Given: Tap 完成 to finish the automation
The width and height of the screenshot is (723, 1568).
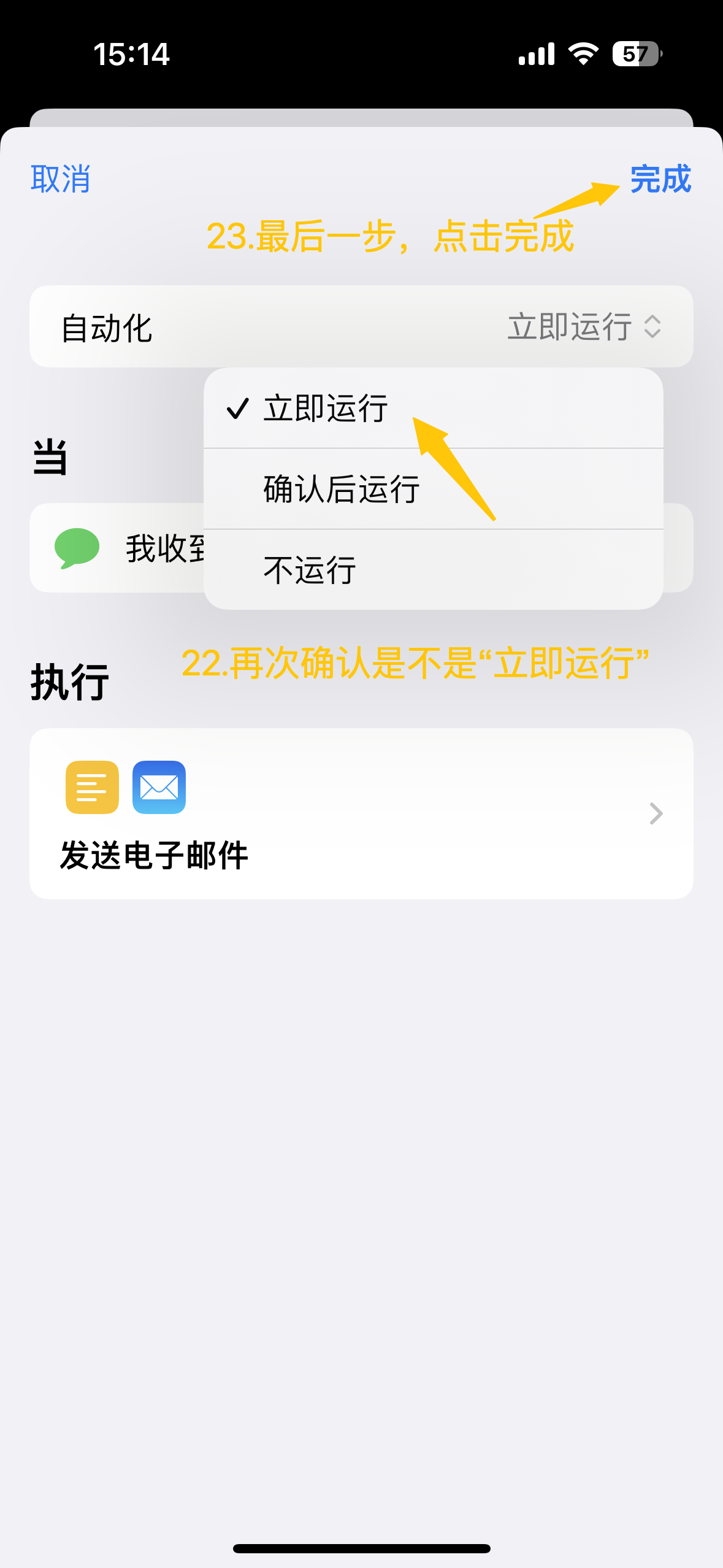Looking at the screenshot, I should (x=660, y=179).
